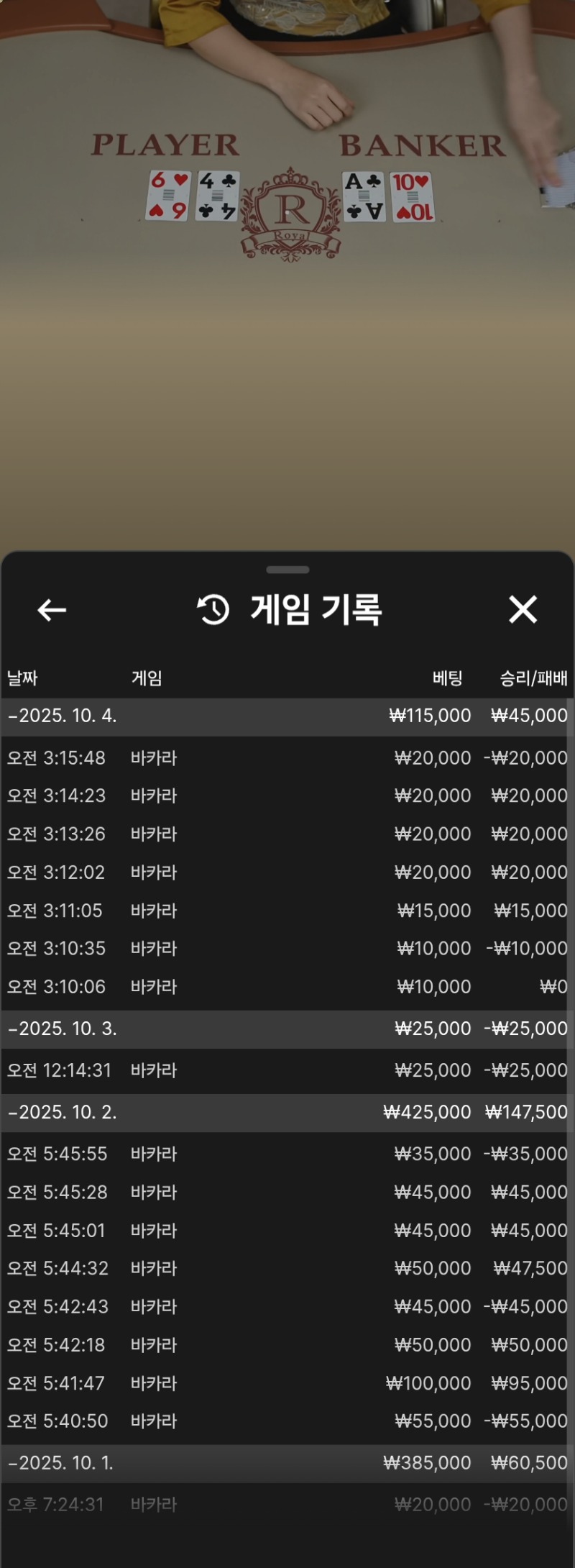Select the 오전 3:10:06 바카라 entry
Image resolution: width=575 pixels, height=1568 pixels.
coord(287,987)
